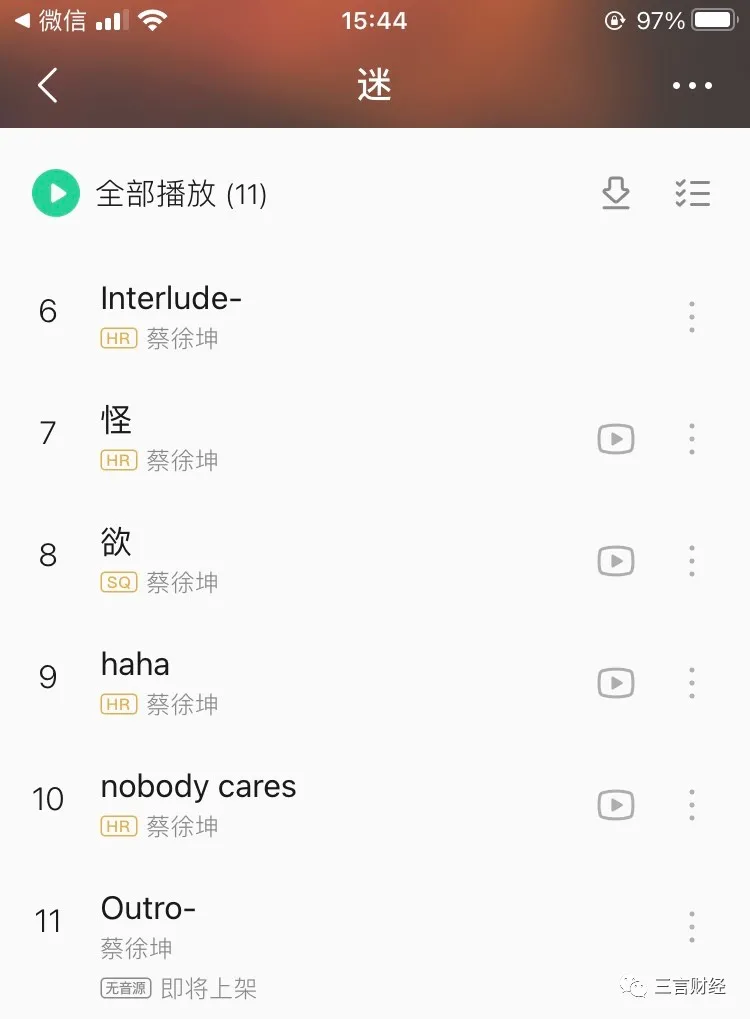Open more options for 怪
Screen dimensions: 750x1019
[691, 439]
